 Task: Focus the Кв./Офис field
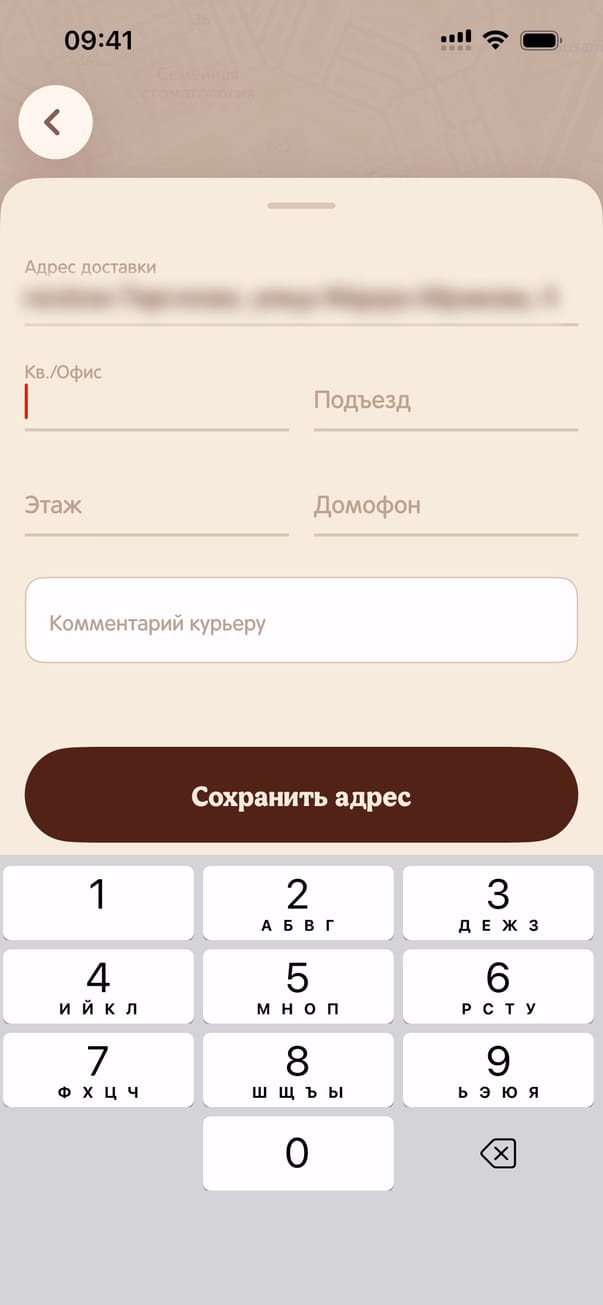tap(156, 404)
